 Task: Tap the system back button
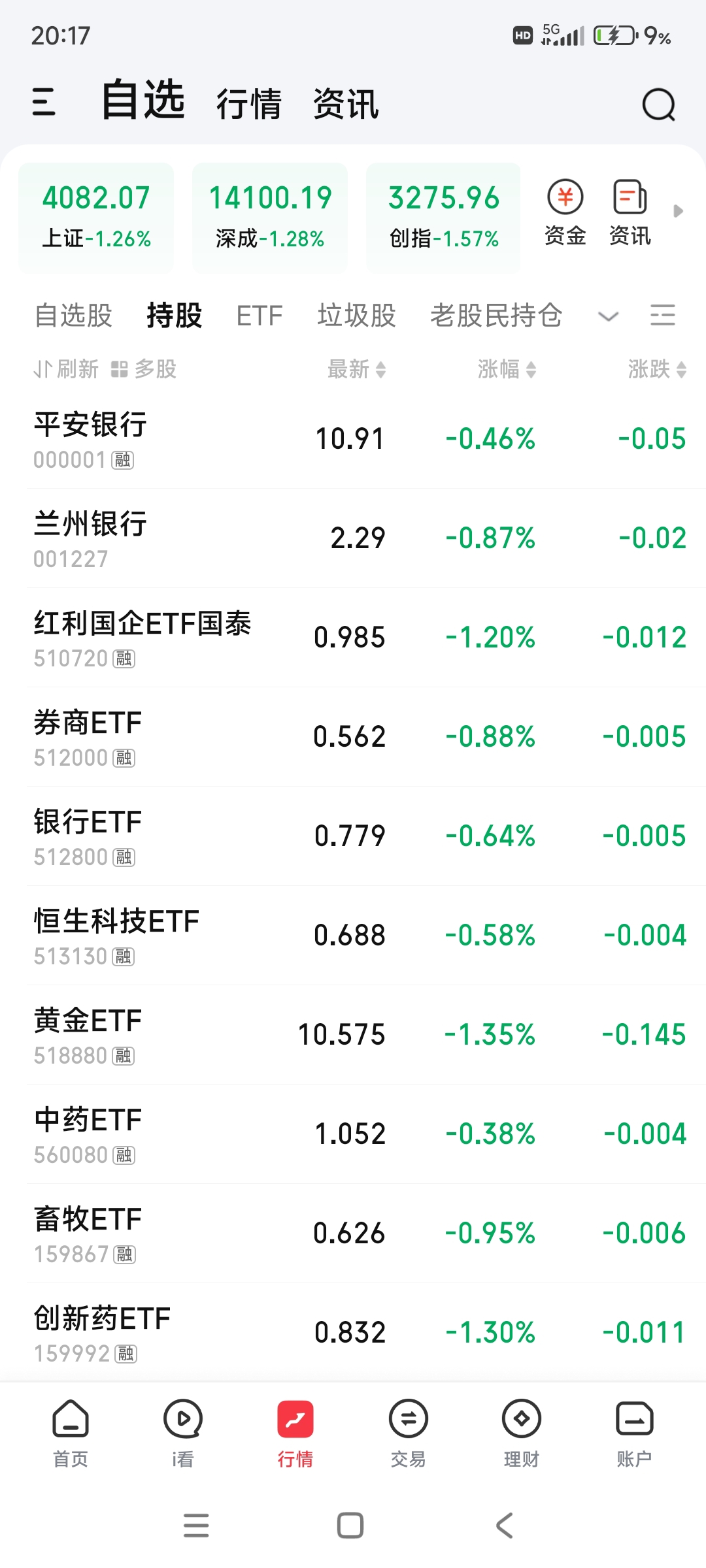click(x=505, y=1526)
